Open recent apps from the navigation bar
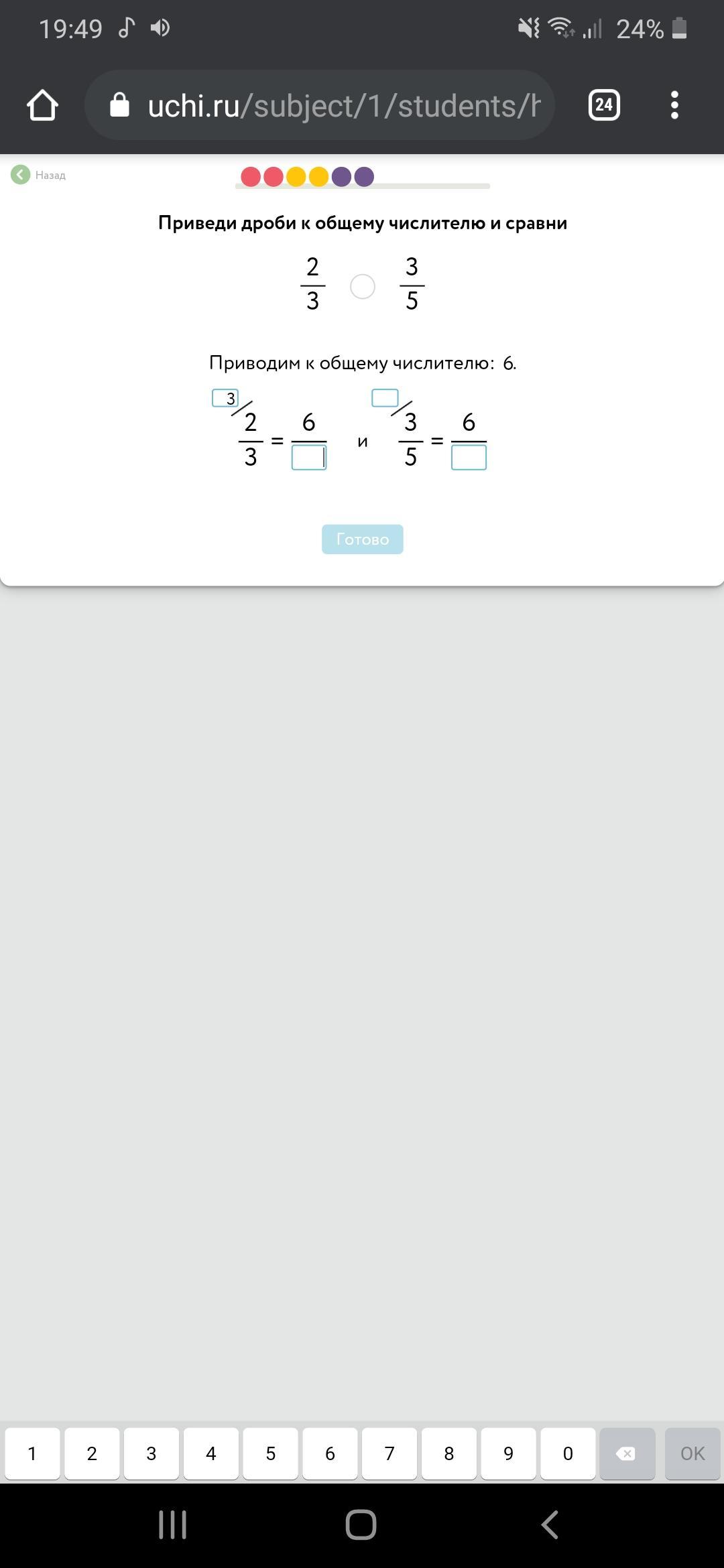The height and width of the screenshot is (1568, 724). coord(172,1525)
